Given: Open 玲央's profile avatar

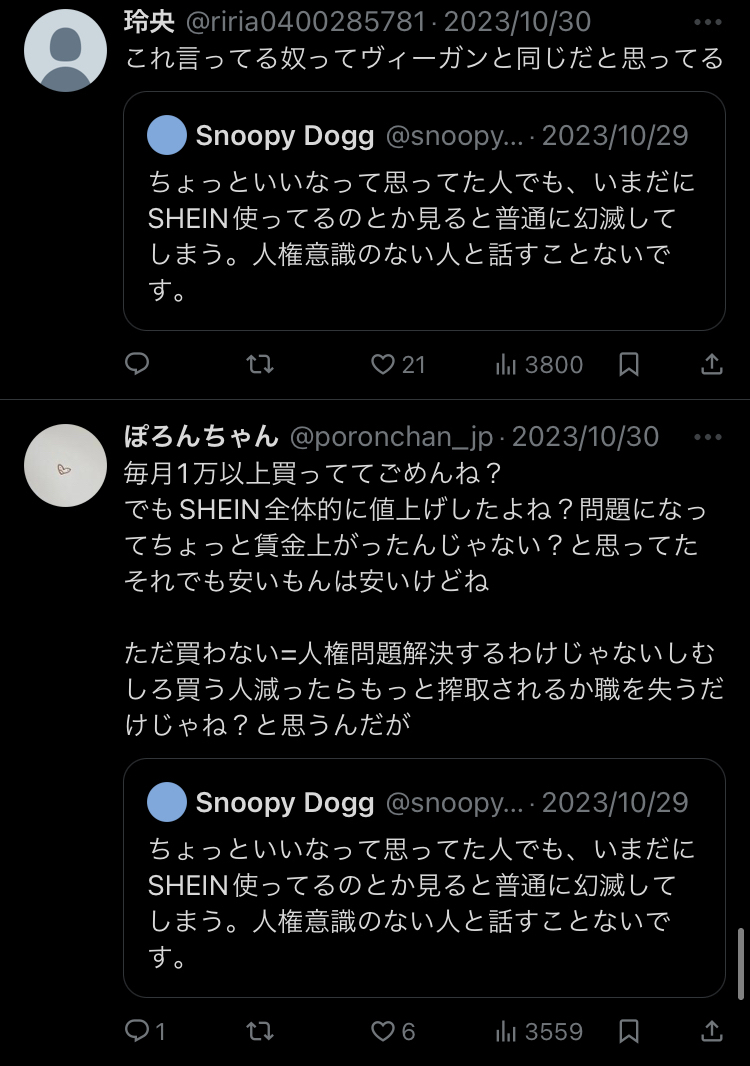Looking at the screenshot, I should pyautogui.click(x=65, y=50).
